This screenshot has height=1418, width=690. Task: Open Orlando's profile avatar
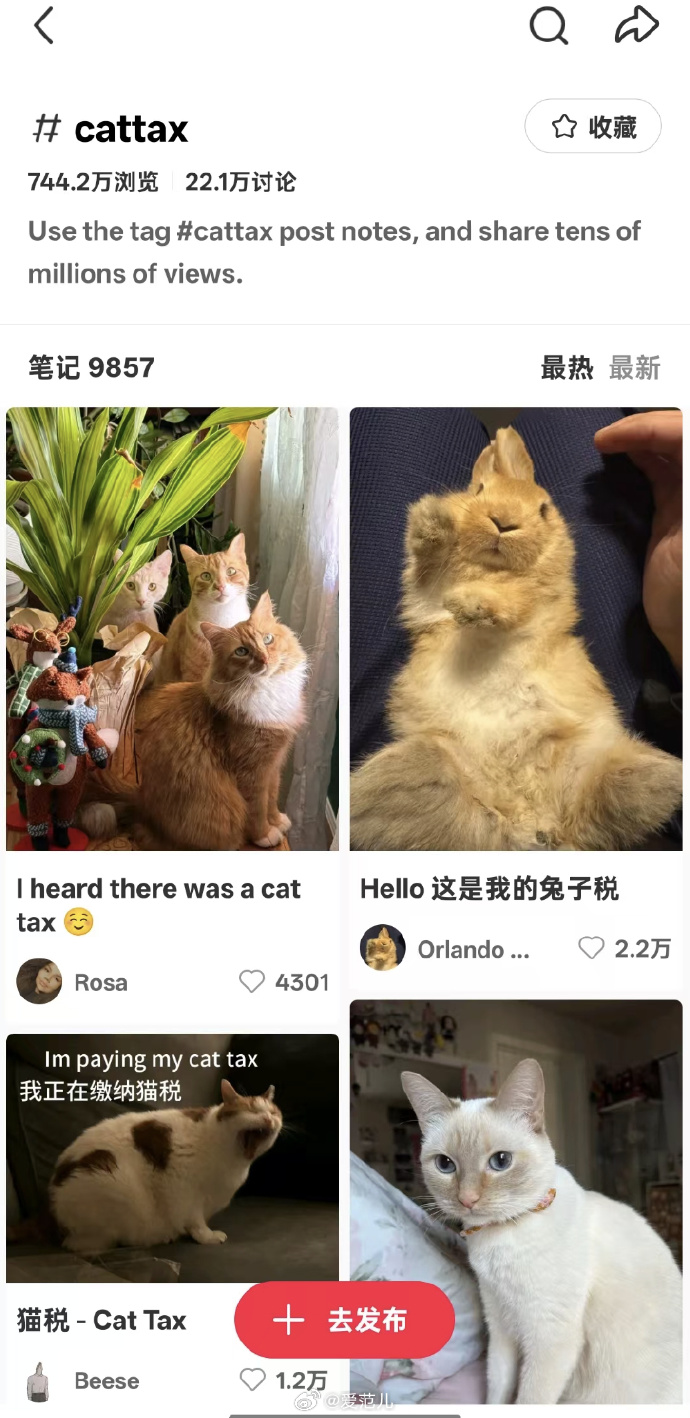[382, 948]
